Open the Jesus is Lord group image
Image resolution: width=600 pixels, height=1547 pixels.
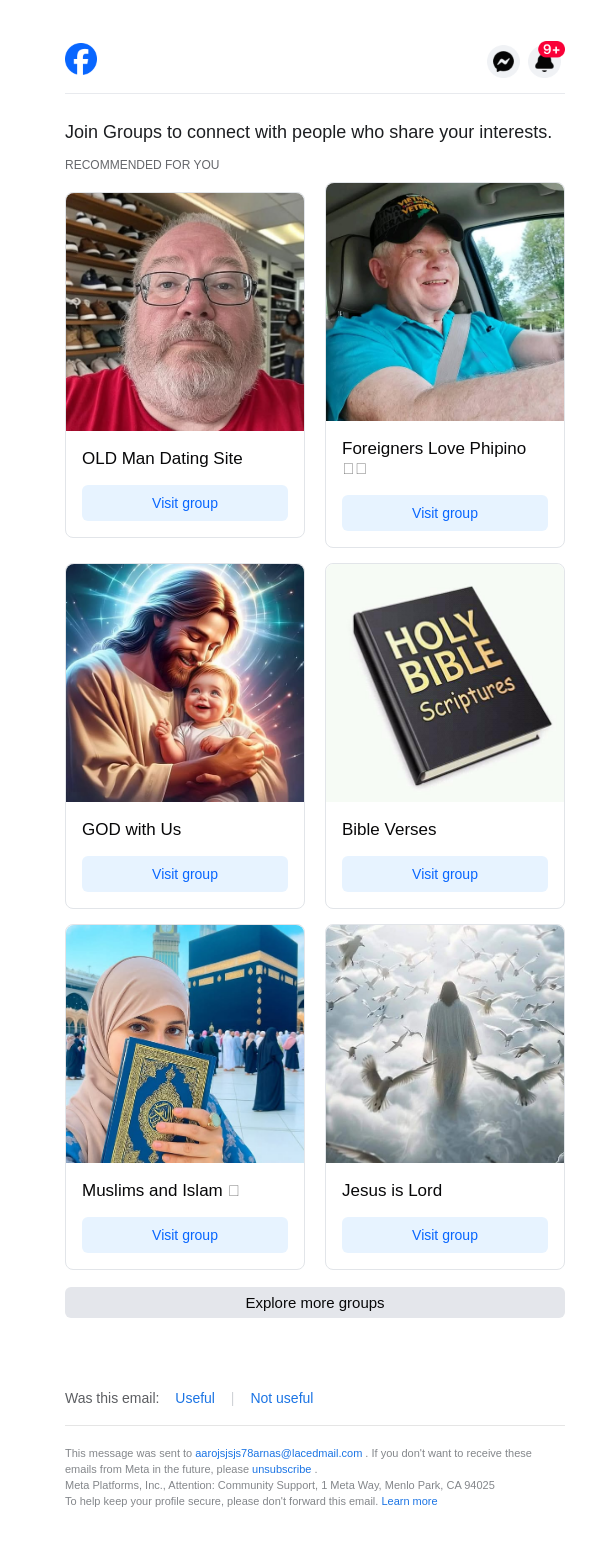point(445,1044)
